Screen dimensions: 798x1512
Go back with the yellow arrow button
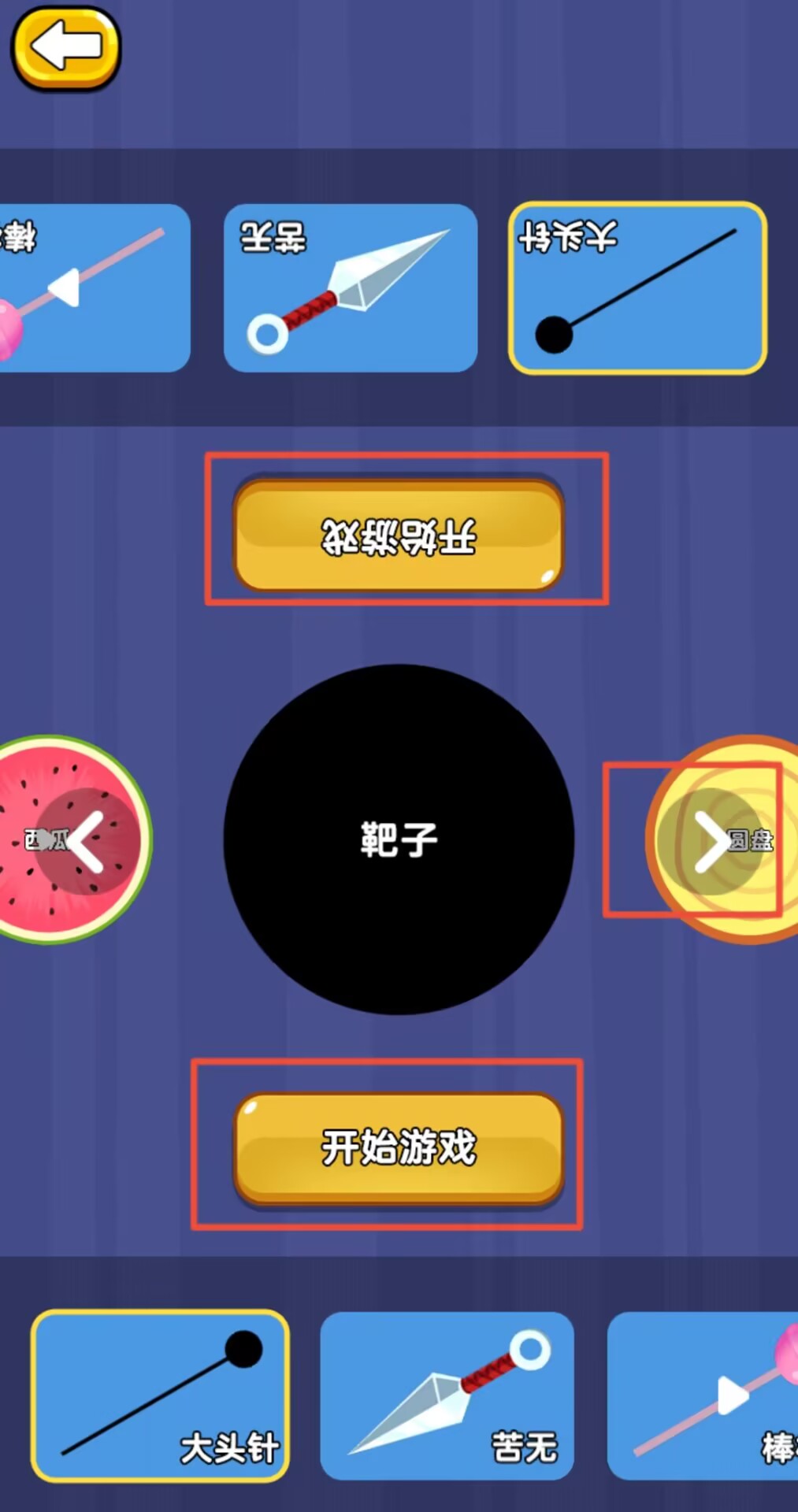[65, 47]
